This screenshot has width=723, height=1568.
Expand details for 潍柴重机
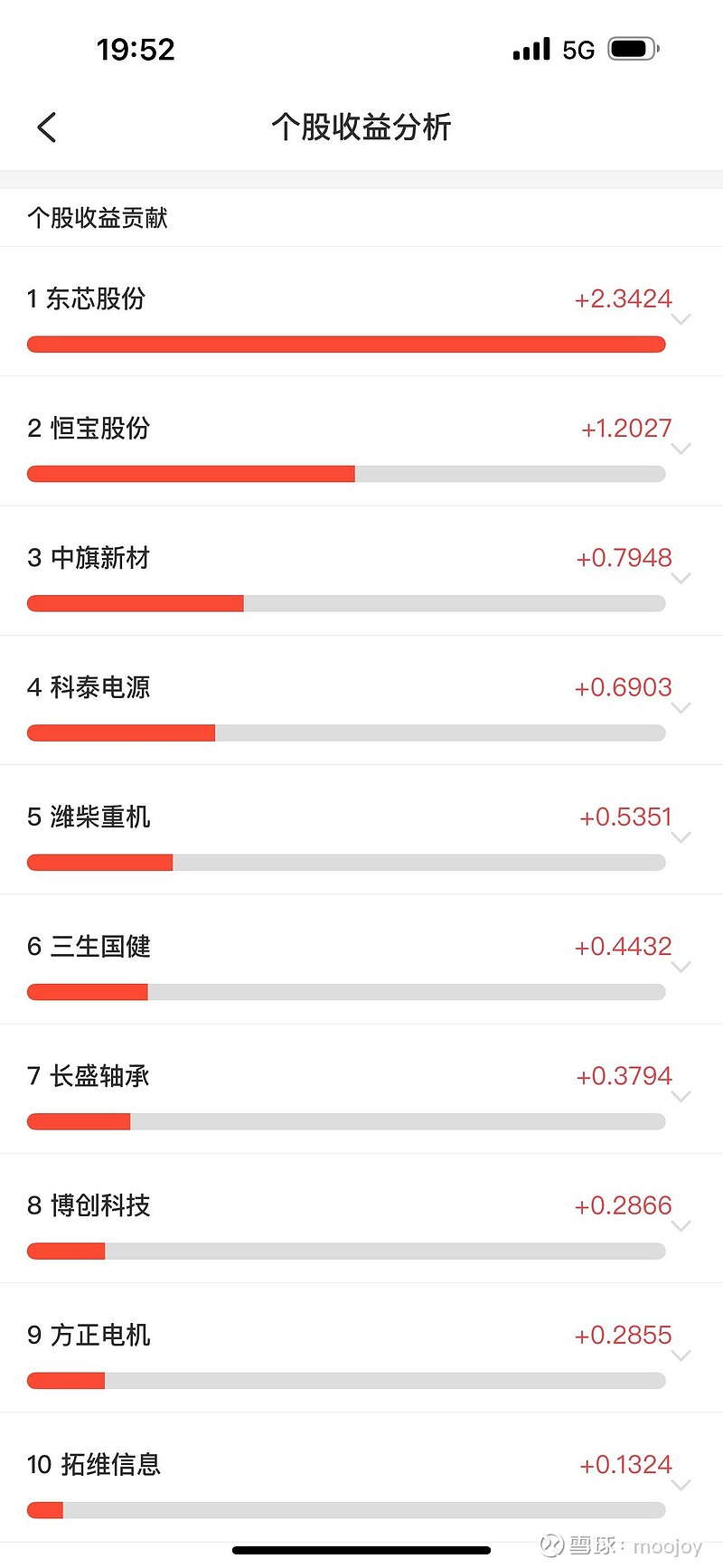point(681,837)
